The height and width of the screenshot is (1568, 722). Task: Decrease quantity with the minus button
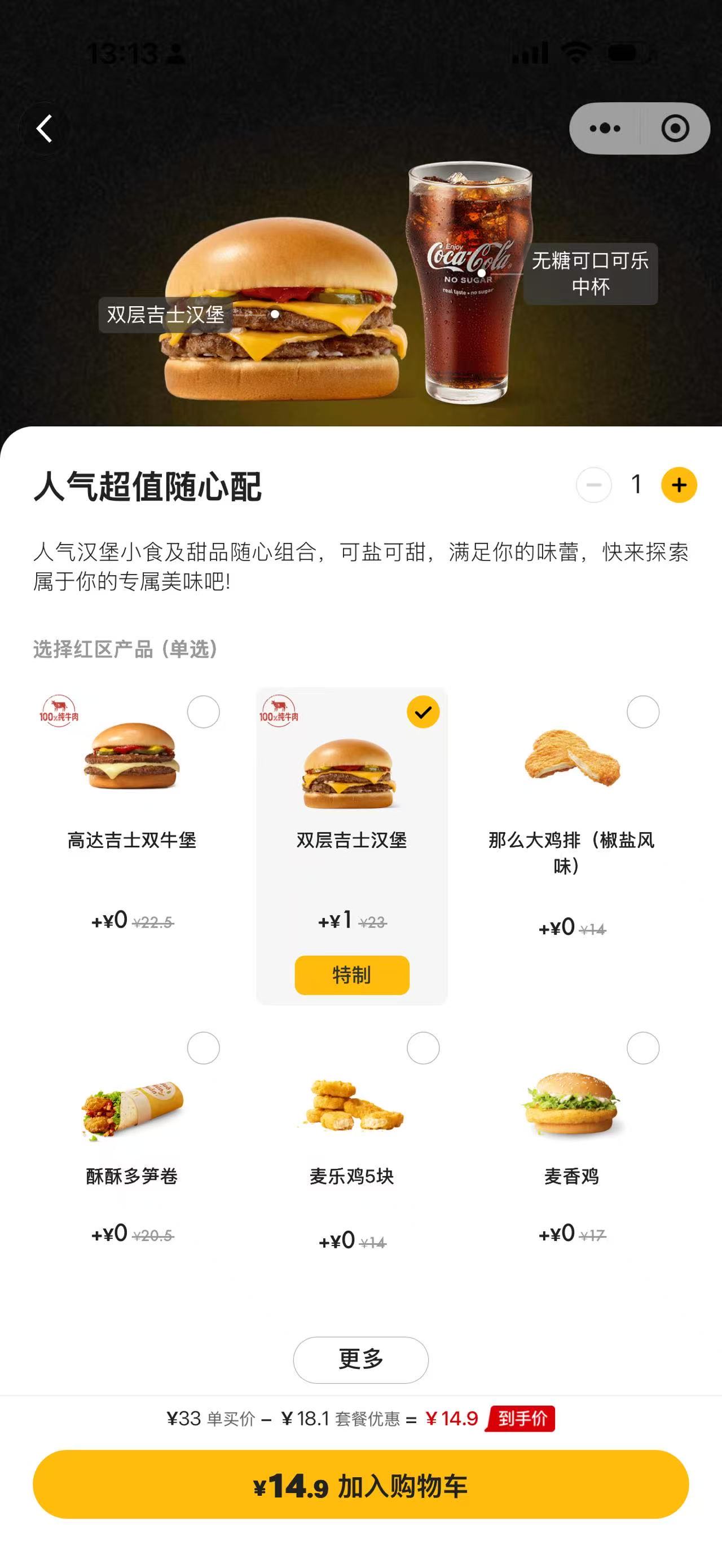pyautogui.click(x=593, y=485)
